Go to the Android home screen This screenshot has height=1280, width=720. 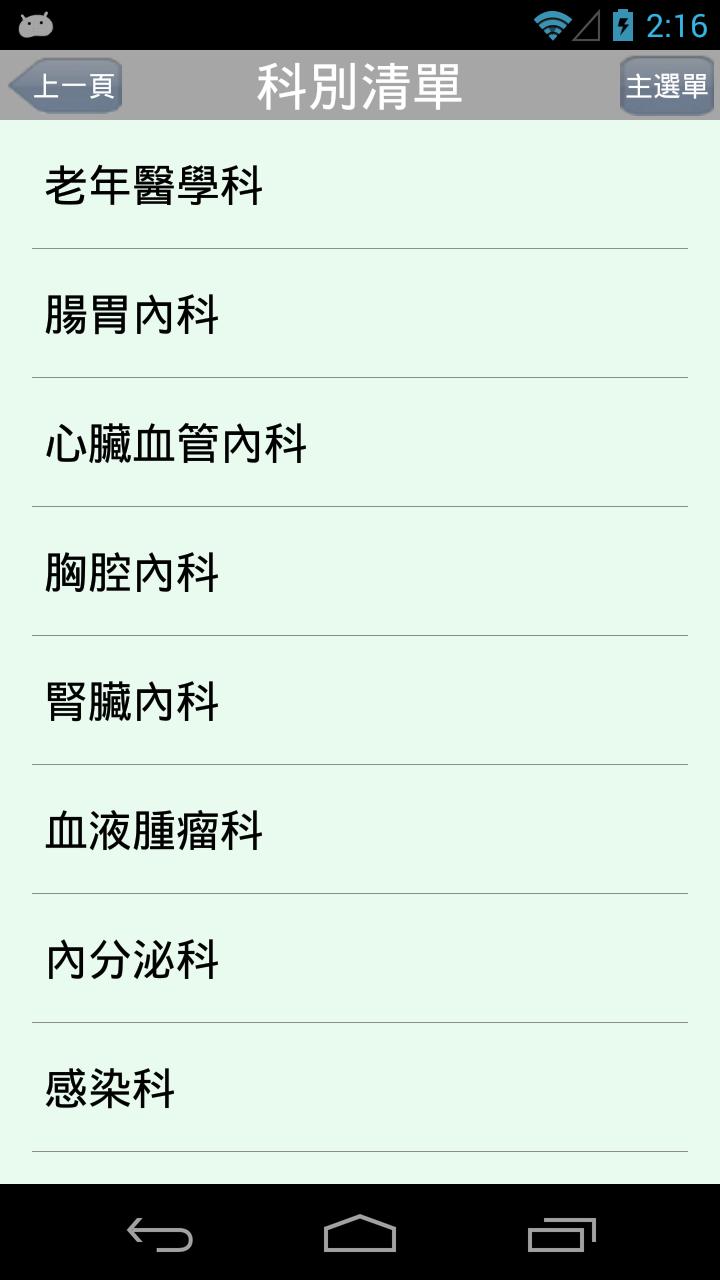point(360,1235)
